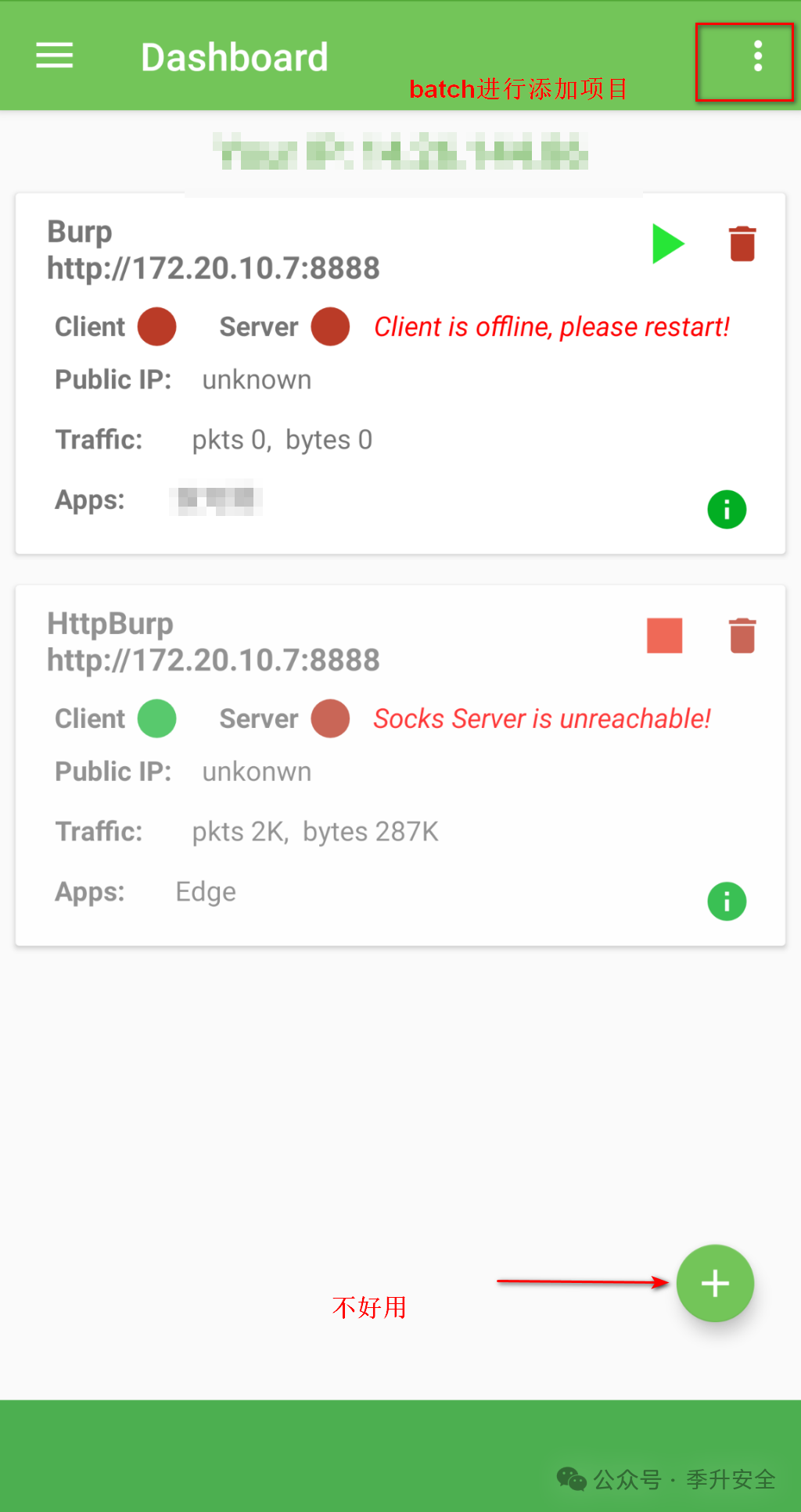Open the three-dot overflow menu
Screen dimensions: 801x1512
tap(757, 56)
